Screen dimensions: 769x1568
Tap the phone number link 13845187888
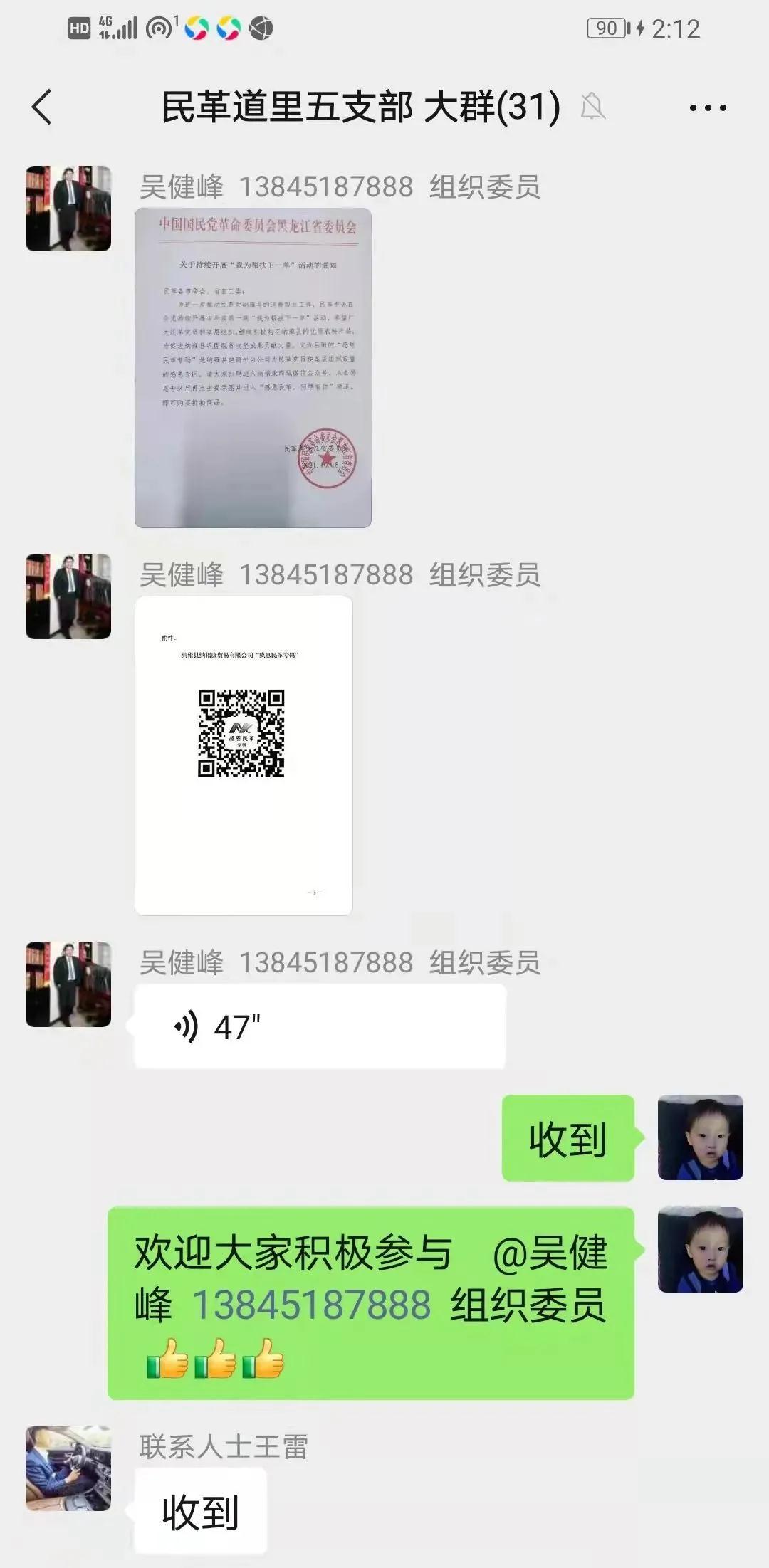click(x=311, y=1305)
